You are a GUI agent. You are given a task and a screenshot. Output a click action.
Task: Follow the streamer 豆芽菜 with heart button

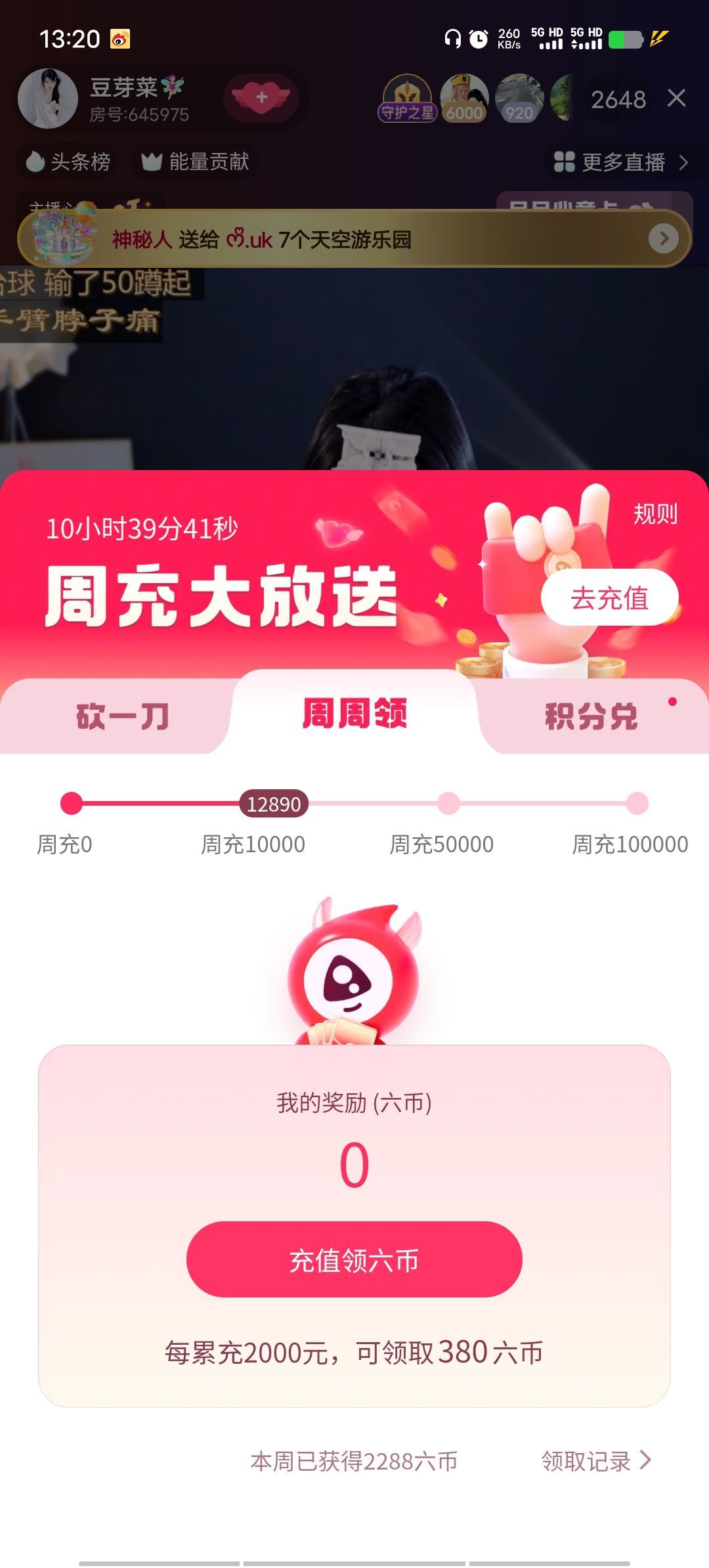(x=261, y=98)
